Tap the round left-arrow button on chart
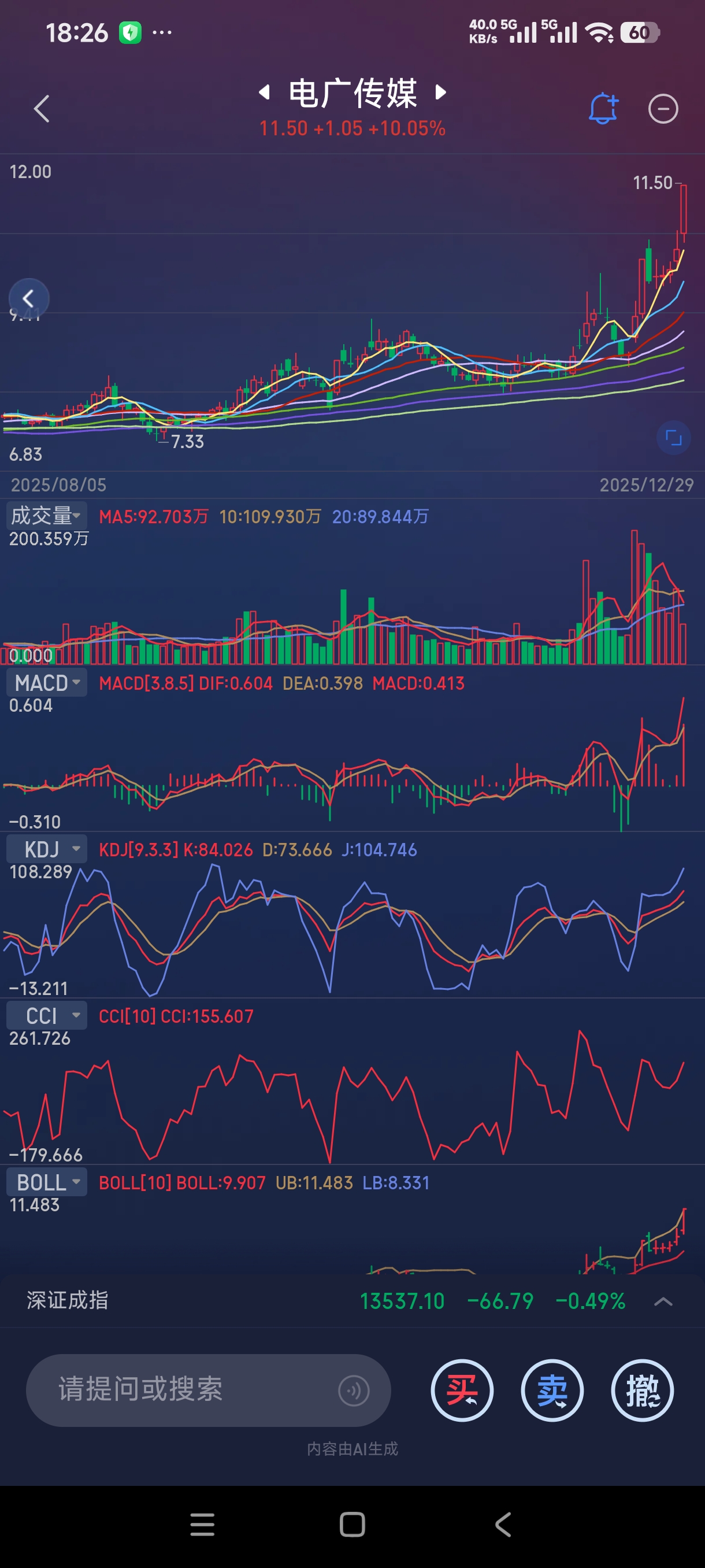705x1568 pixels. click(28, 298)
